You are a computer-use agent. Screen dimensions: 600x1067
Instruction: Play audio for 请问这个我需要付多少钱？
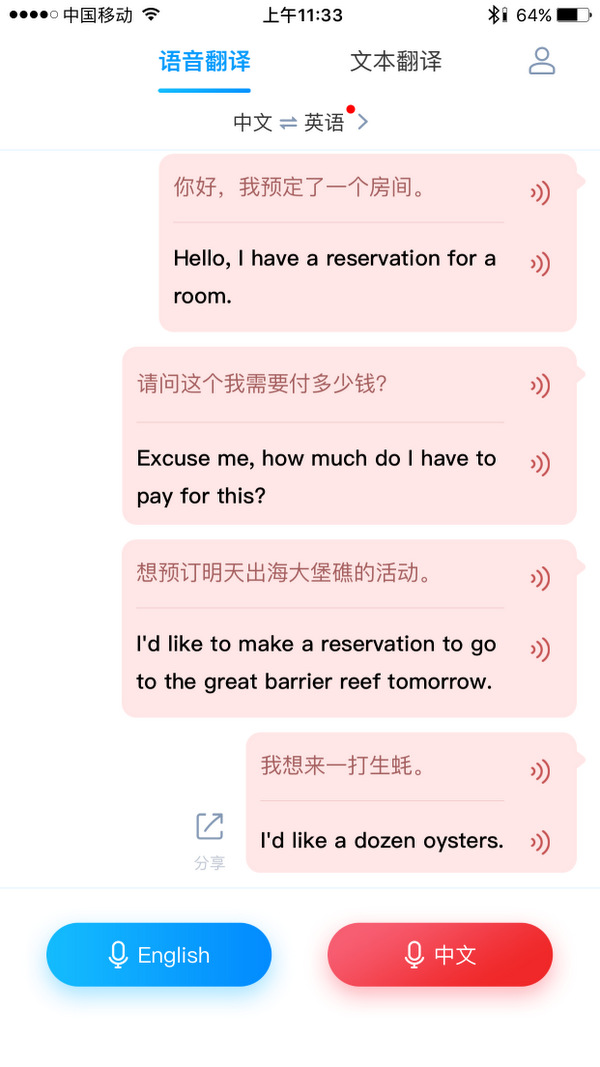(540, 386)
